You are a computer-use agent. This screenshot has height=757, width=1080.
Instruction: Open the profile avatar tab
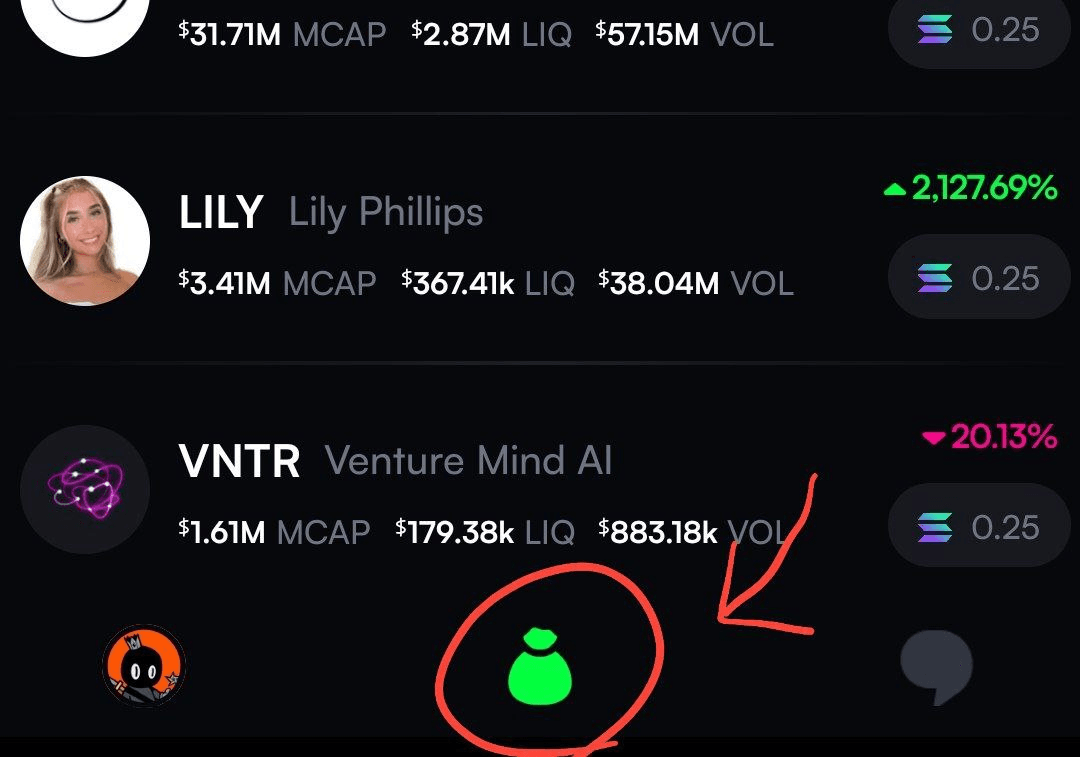point(144,666)
